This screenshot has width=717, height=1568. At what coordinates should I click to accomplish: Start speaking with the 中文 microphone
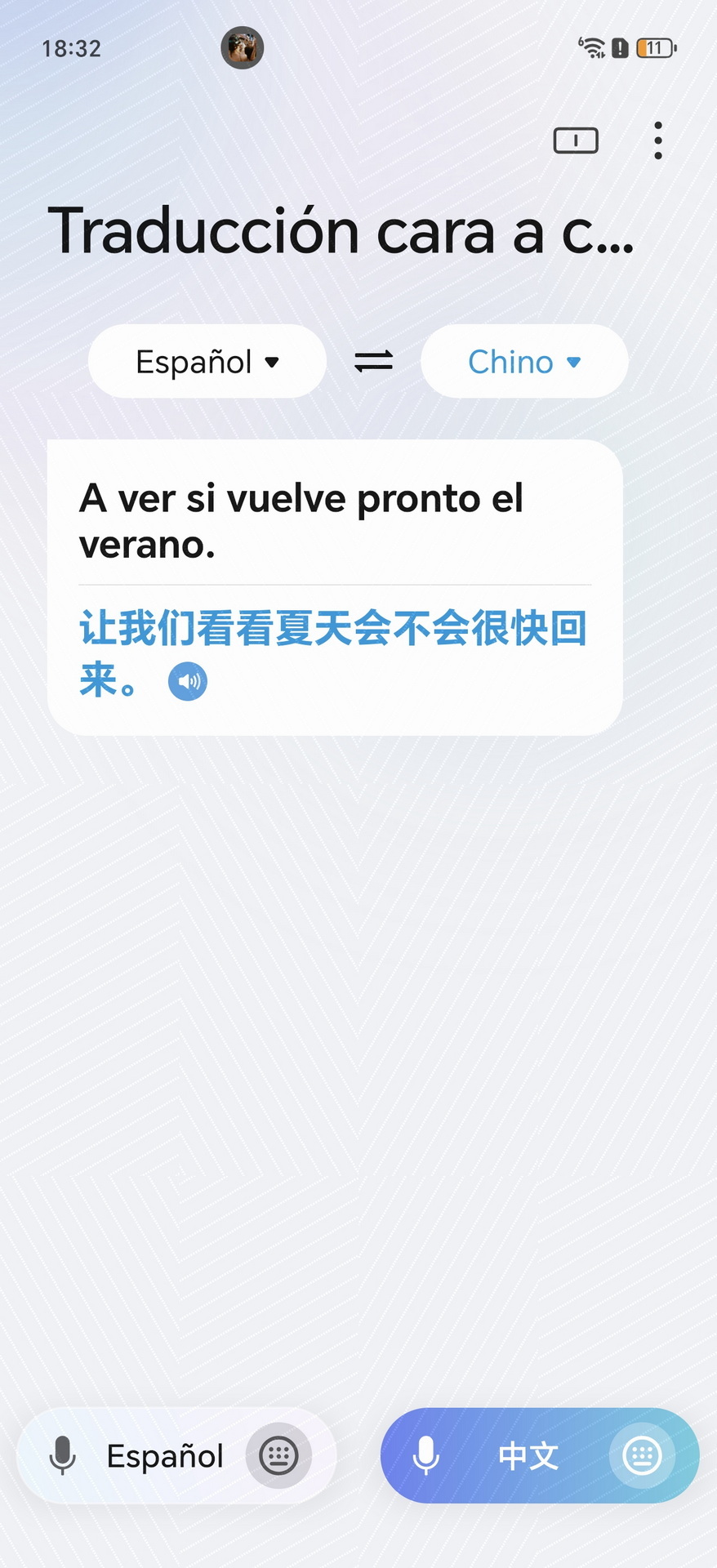425,1455
